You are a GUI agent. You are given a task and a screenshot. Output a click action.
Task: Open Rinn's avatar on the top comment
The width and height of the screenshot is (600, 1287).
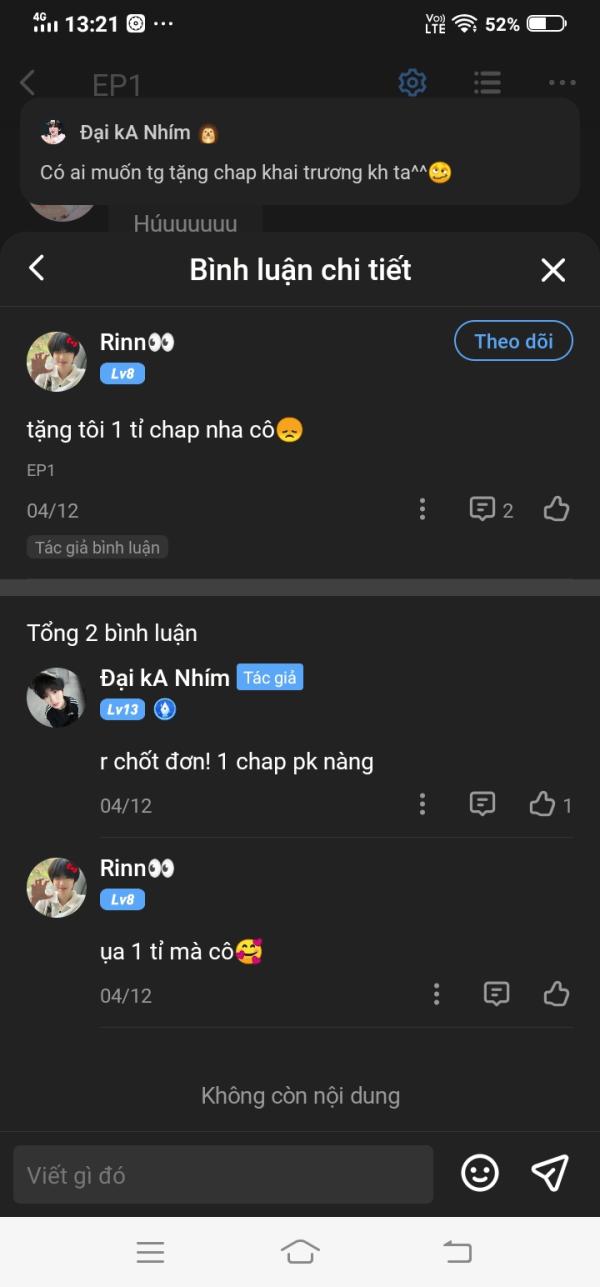[x=56, y=361]
